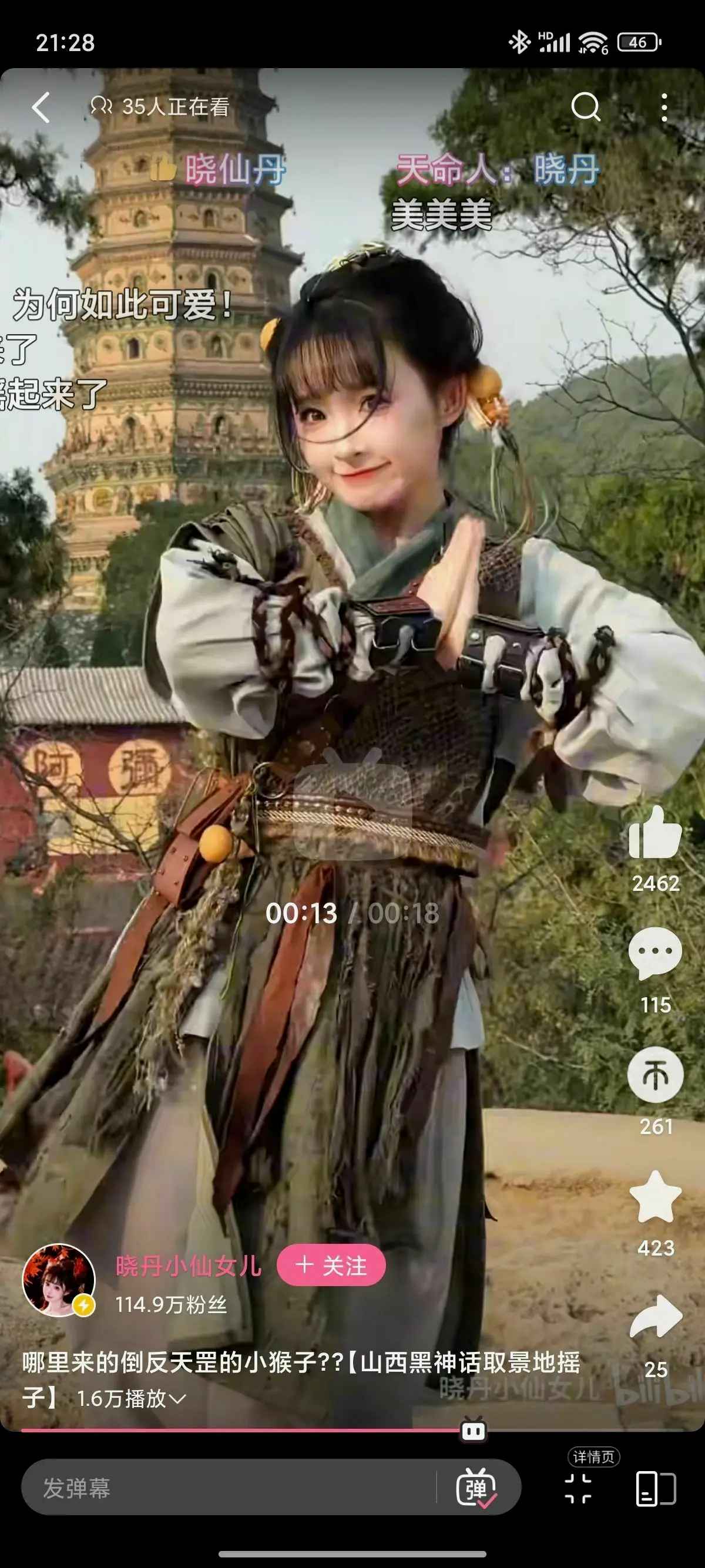
Task: Toggle the danmaku display switch
Action: pos(476,1488)
